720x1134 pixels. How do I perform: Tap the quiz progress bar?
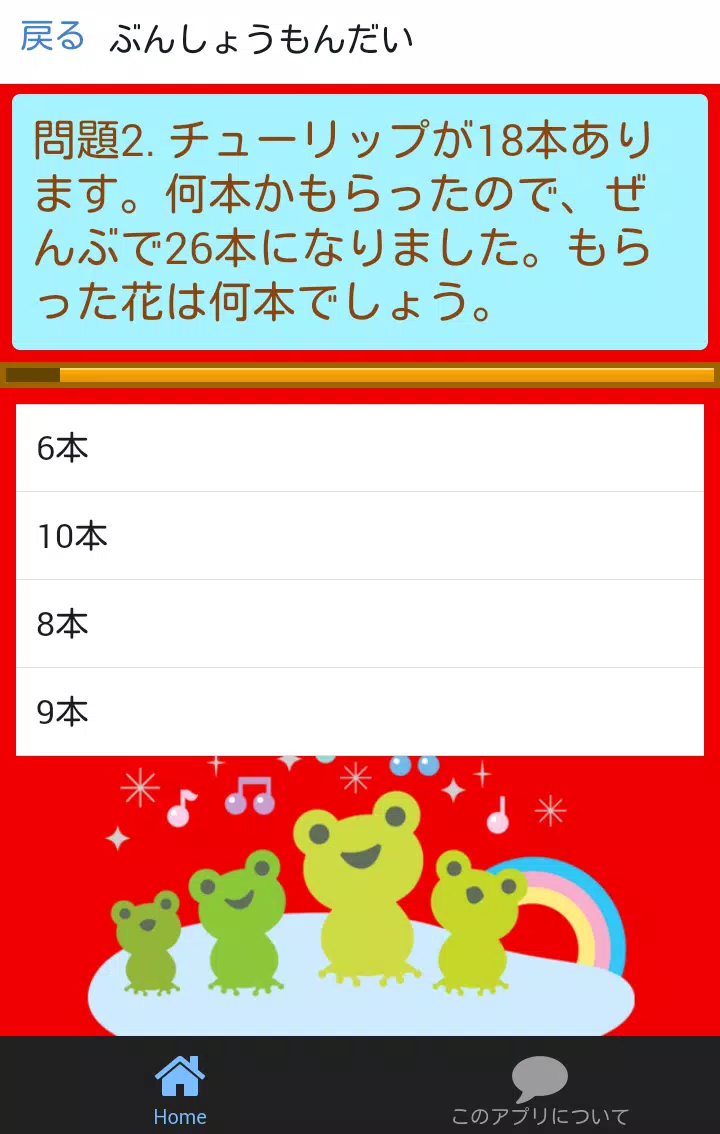tap(360, 376)
